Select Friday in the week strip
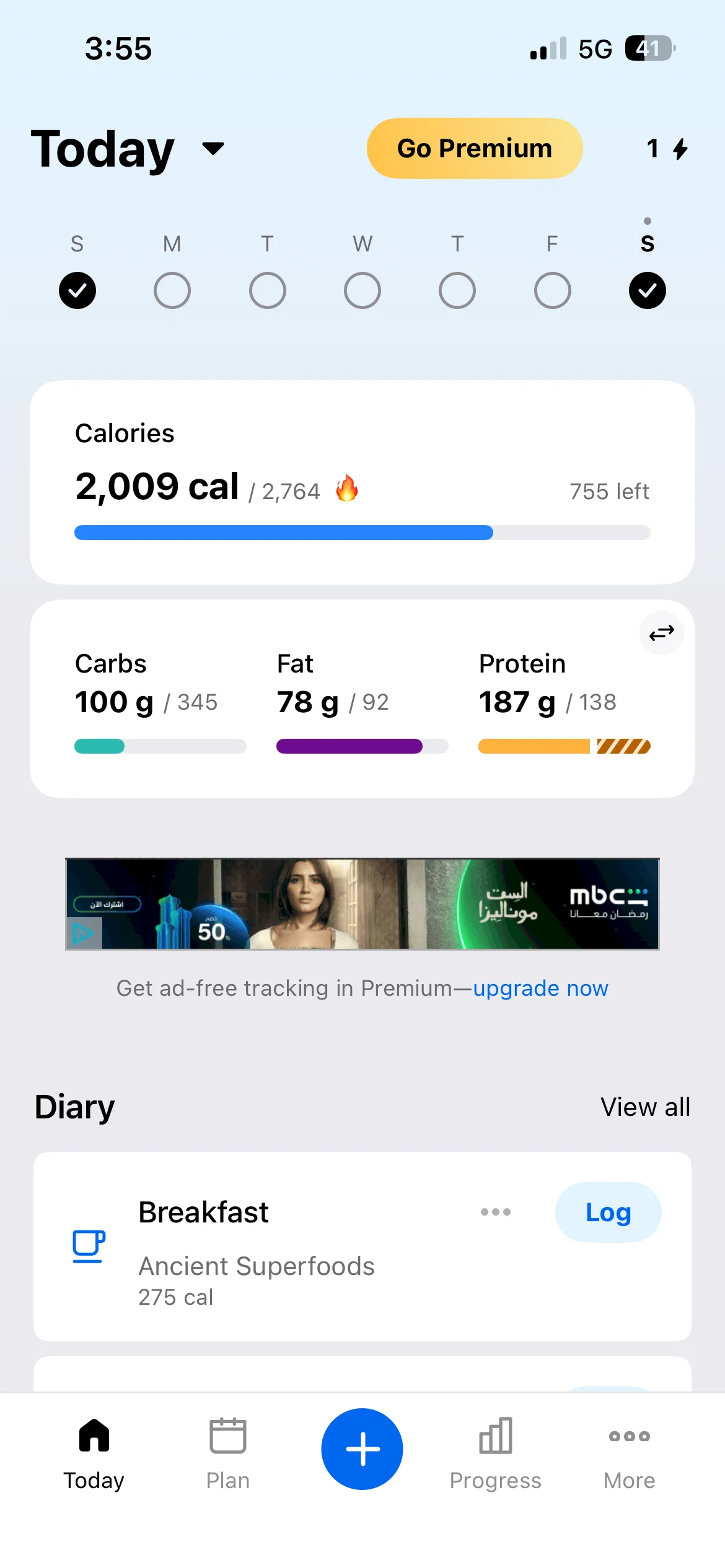The height and width of the screenshot is (1568, 725). click(x=552, y=290)
